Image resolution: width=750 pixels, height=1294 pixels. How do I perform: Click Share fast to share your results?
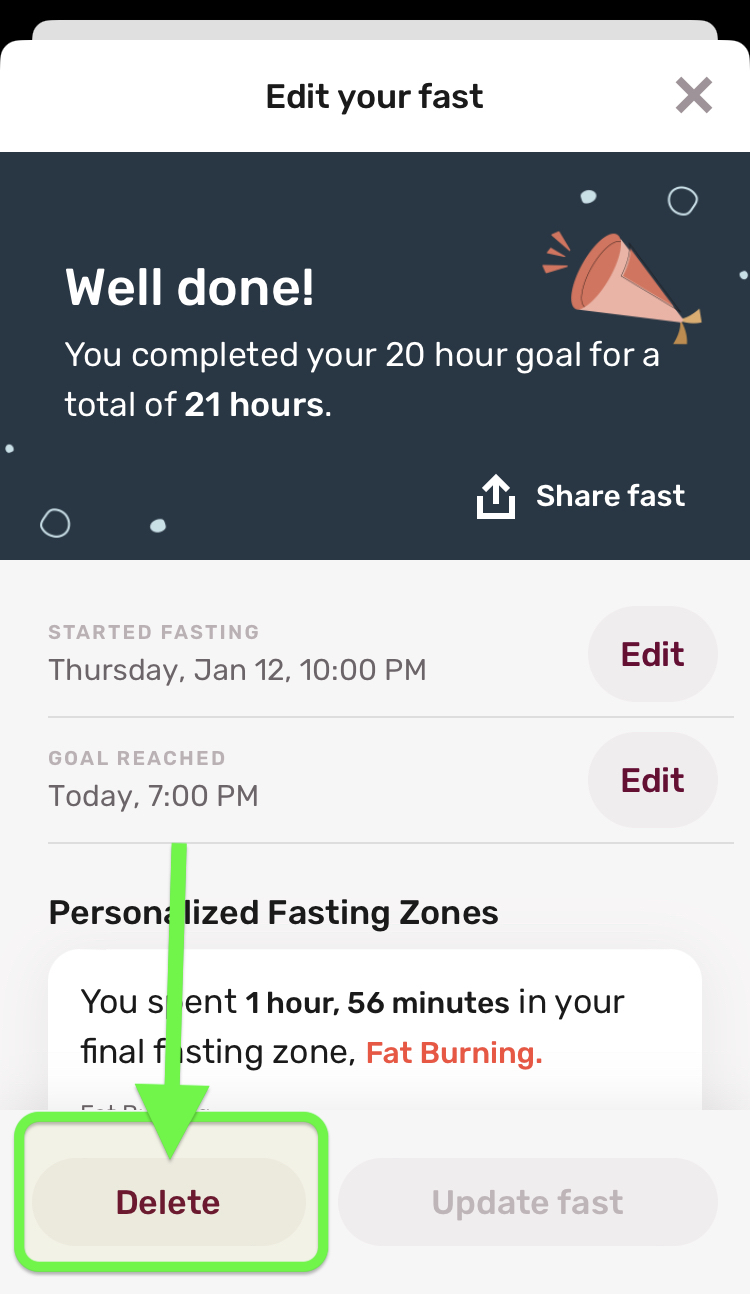coord(610,495)
